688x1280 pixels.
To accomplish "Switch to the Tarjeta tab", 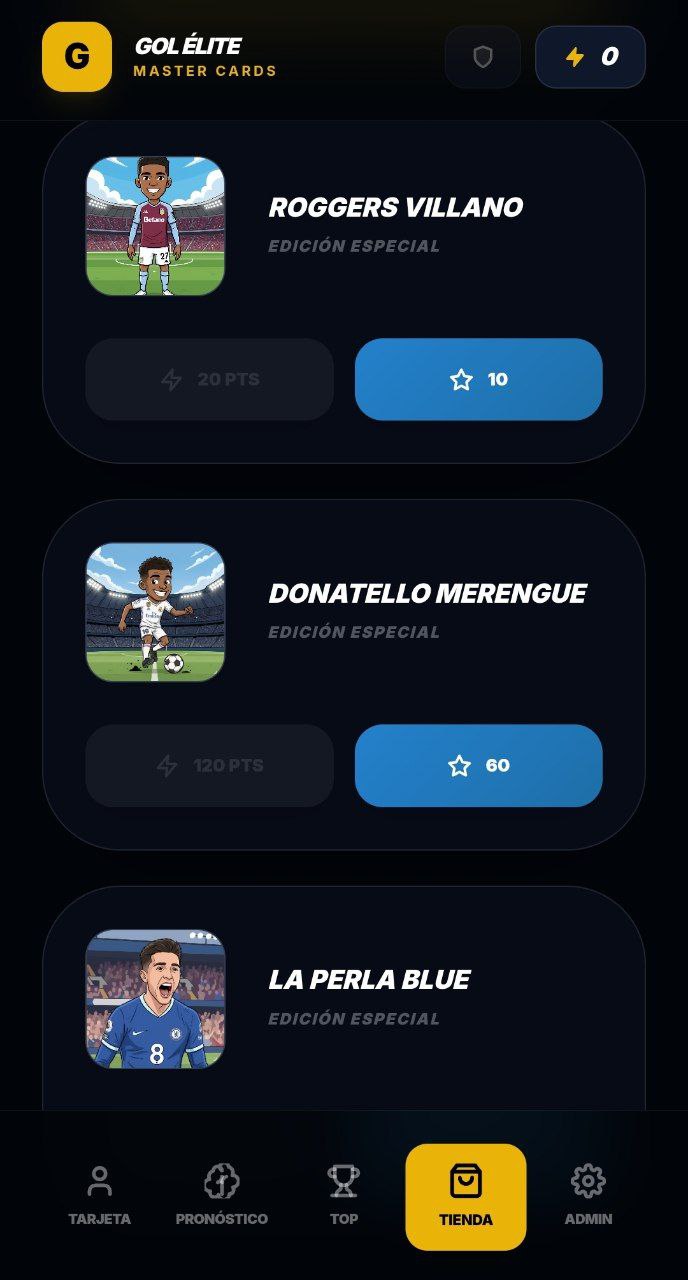I will [99, 1196].
